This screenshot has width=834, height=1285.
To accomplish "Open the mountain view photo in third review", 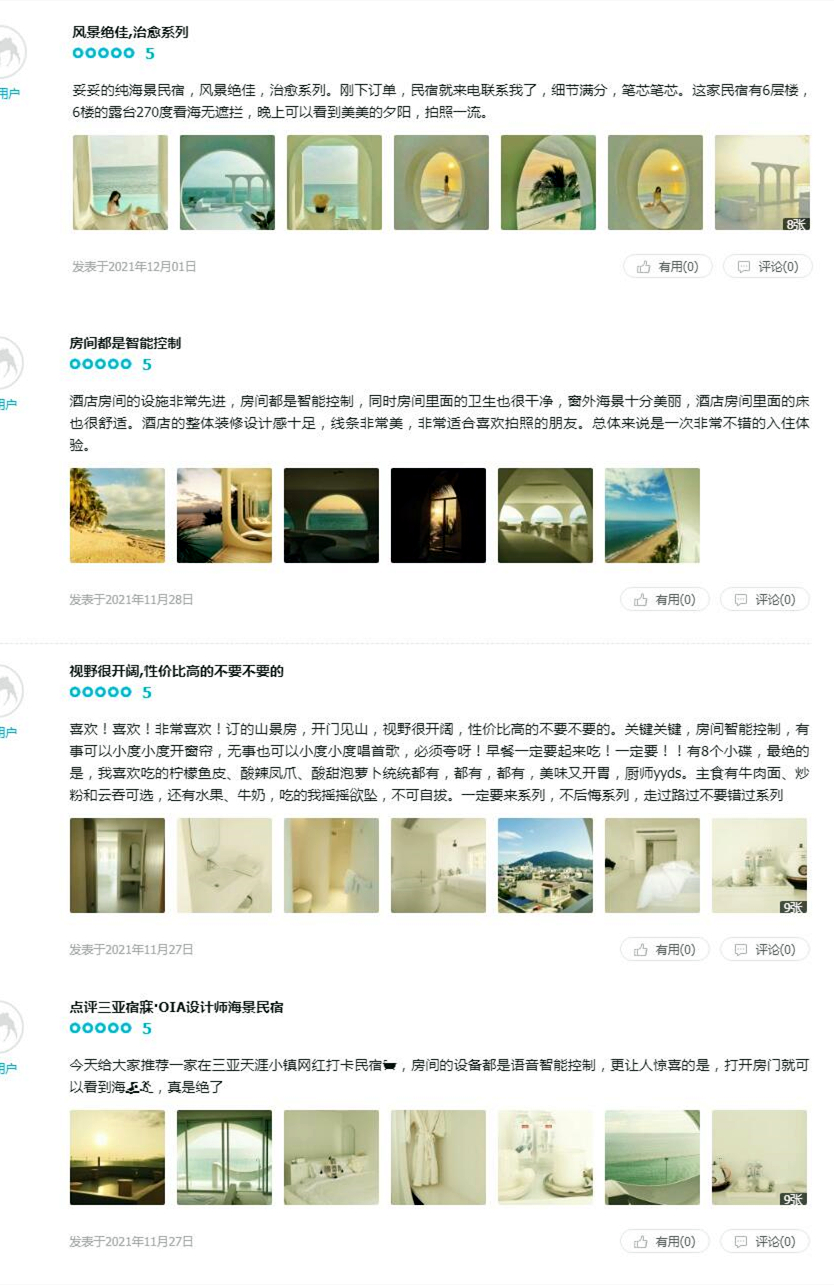I will coord(545,865).
